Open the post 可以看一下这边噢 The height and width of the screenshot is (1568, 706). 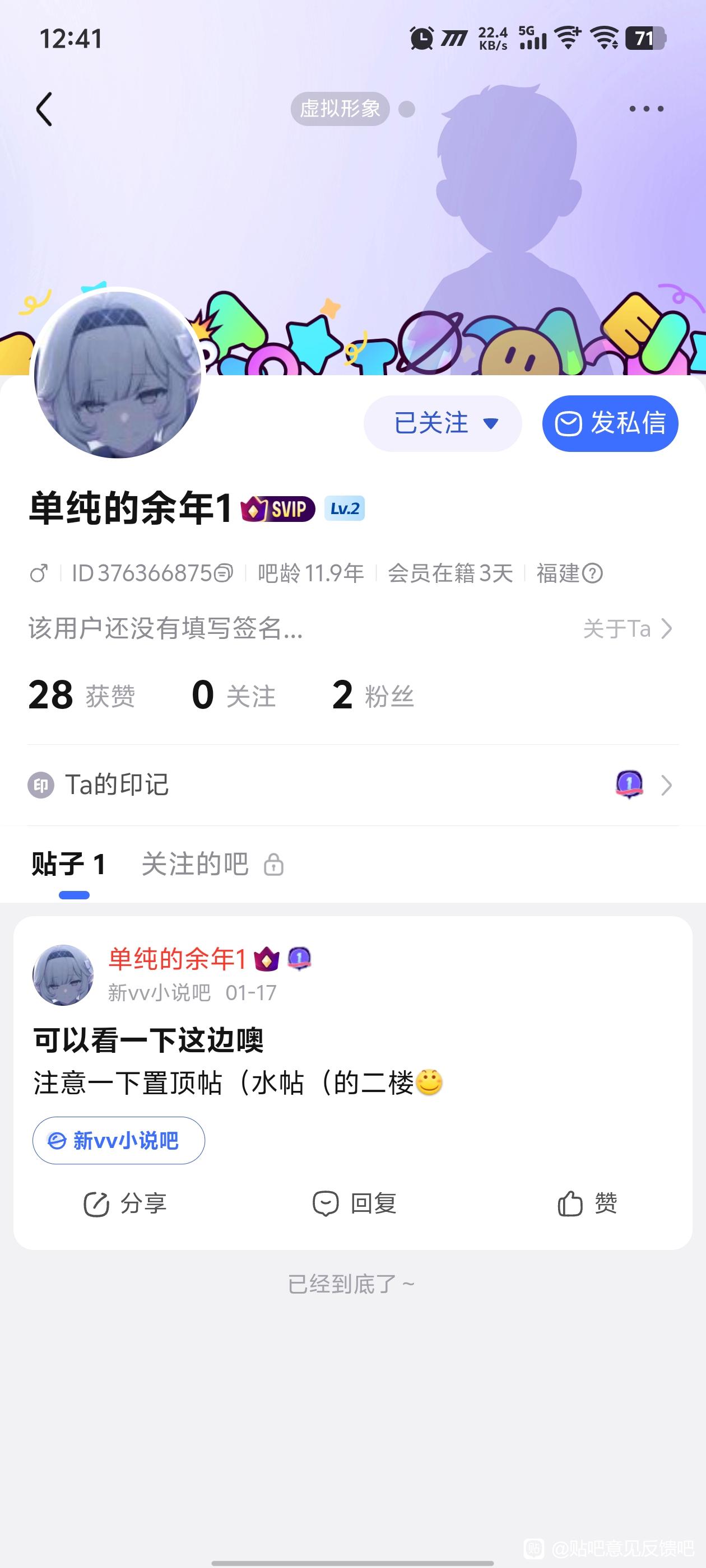(148, 1040)
